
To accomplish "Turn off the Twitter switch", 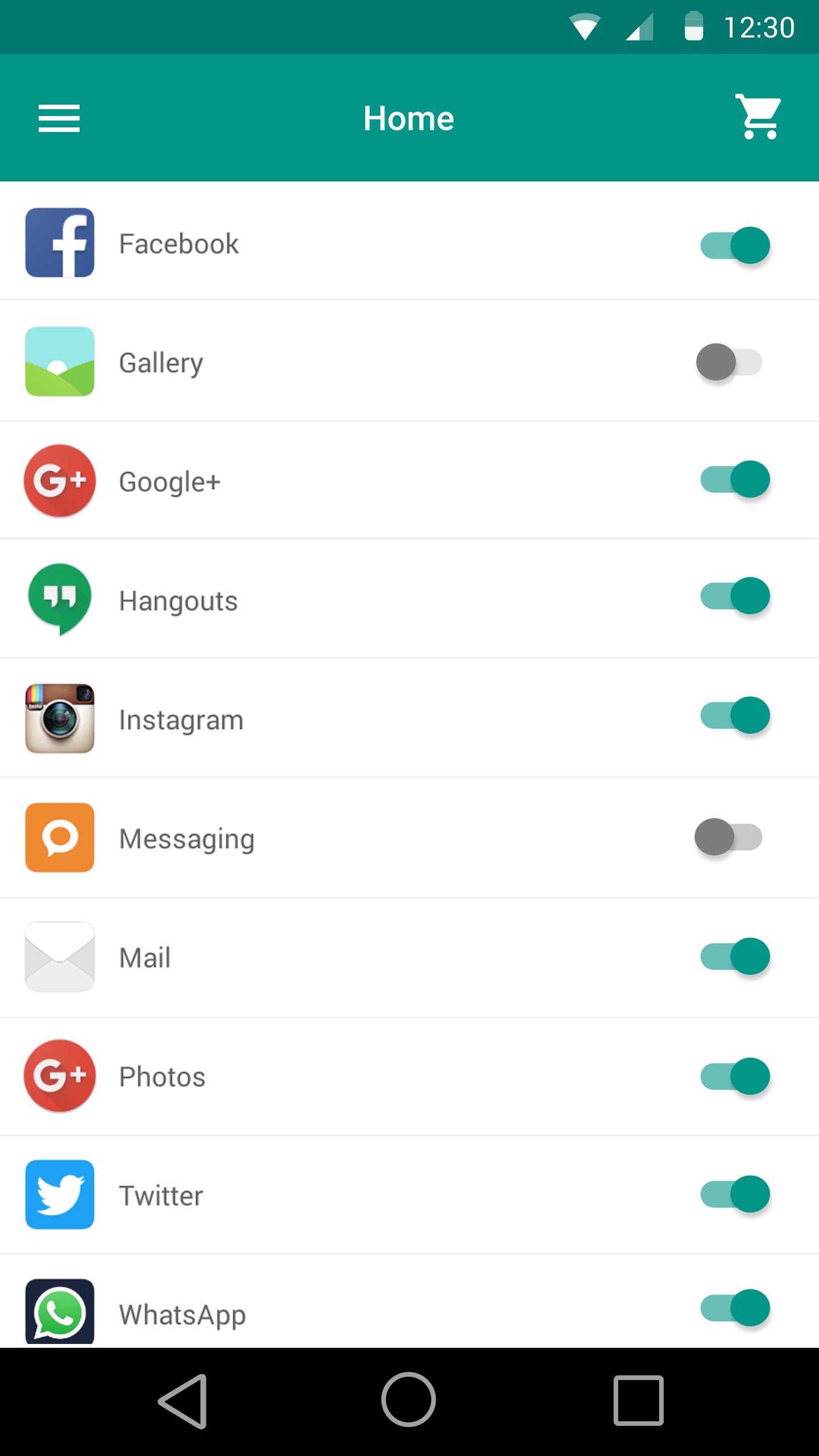I will (735, 1194).
